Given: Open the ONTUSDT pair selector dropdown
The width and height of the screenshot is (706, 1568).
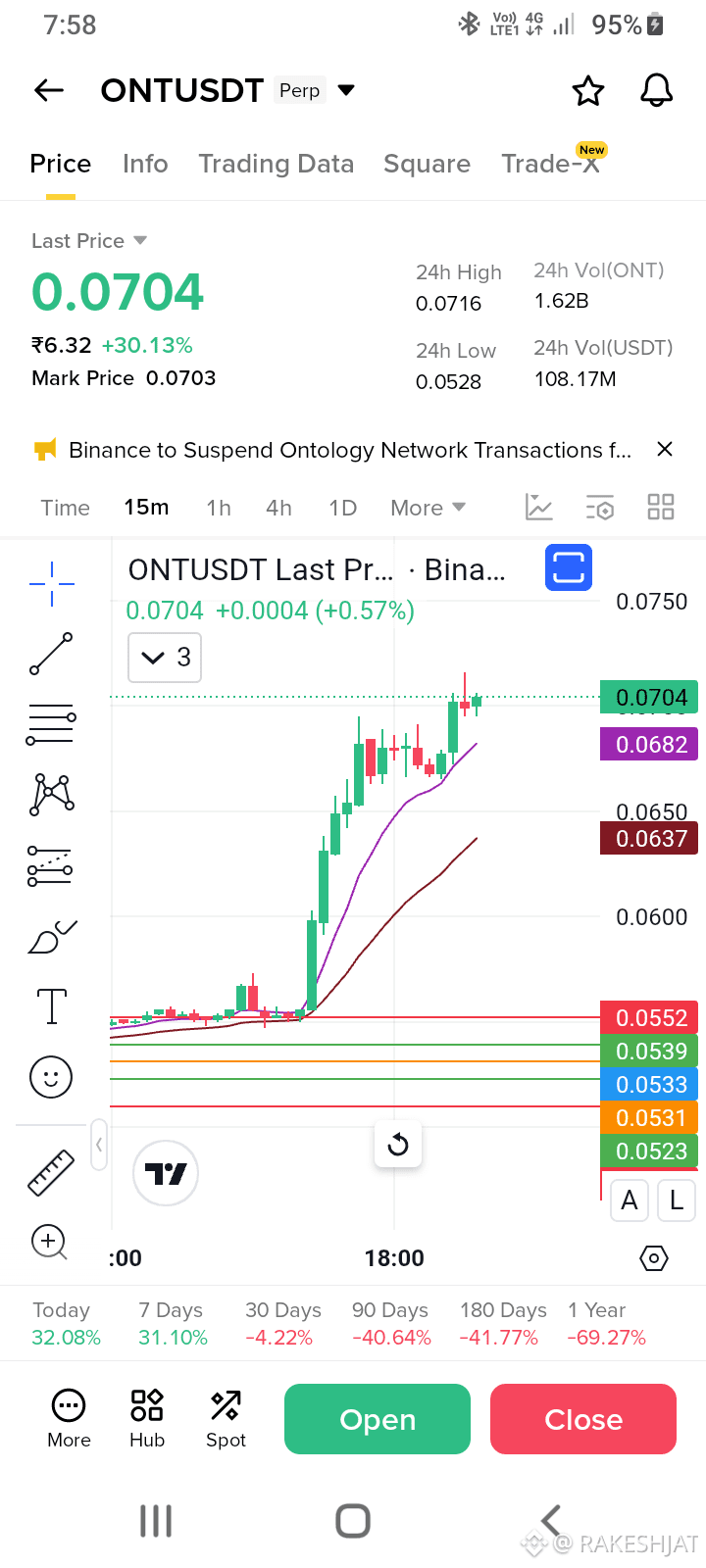Looking at the screenshot, I should pos(345,90).
